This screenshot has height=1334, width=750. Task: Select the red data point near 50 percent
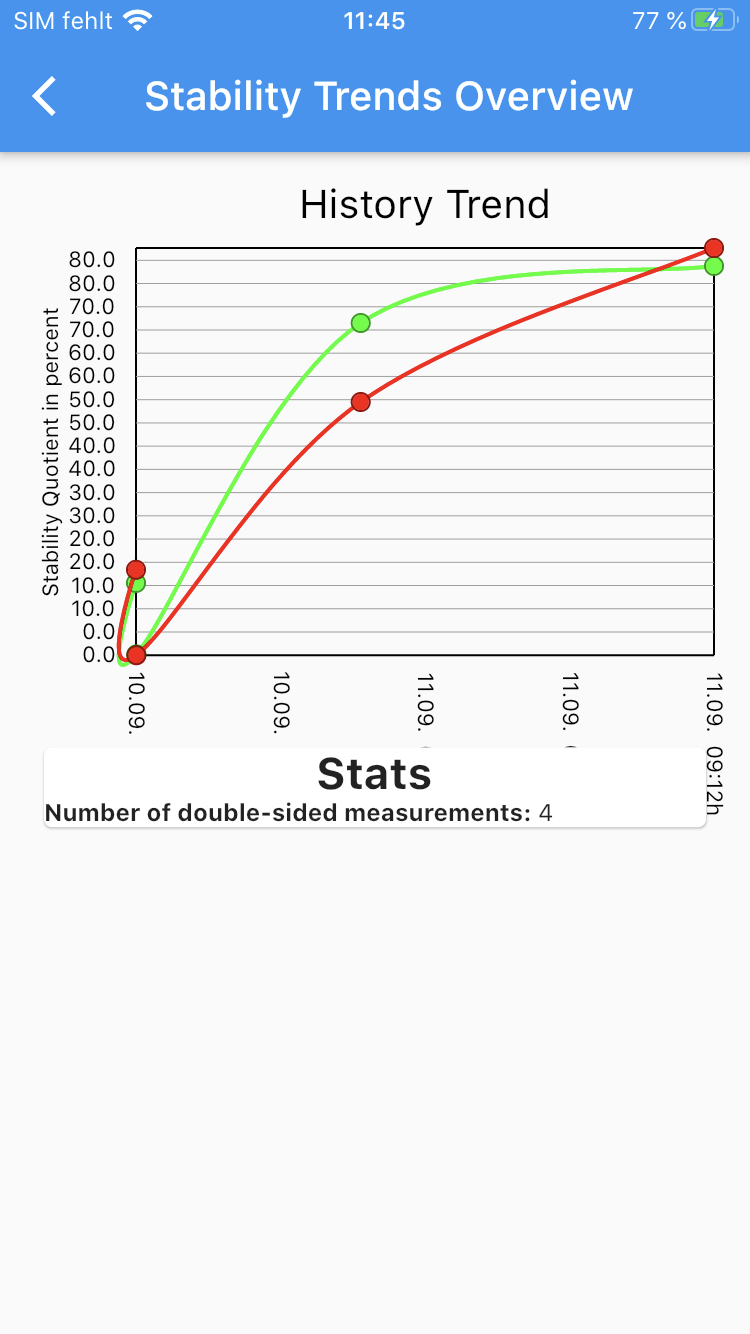click(x=360, y=400)
